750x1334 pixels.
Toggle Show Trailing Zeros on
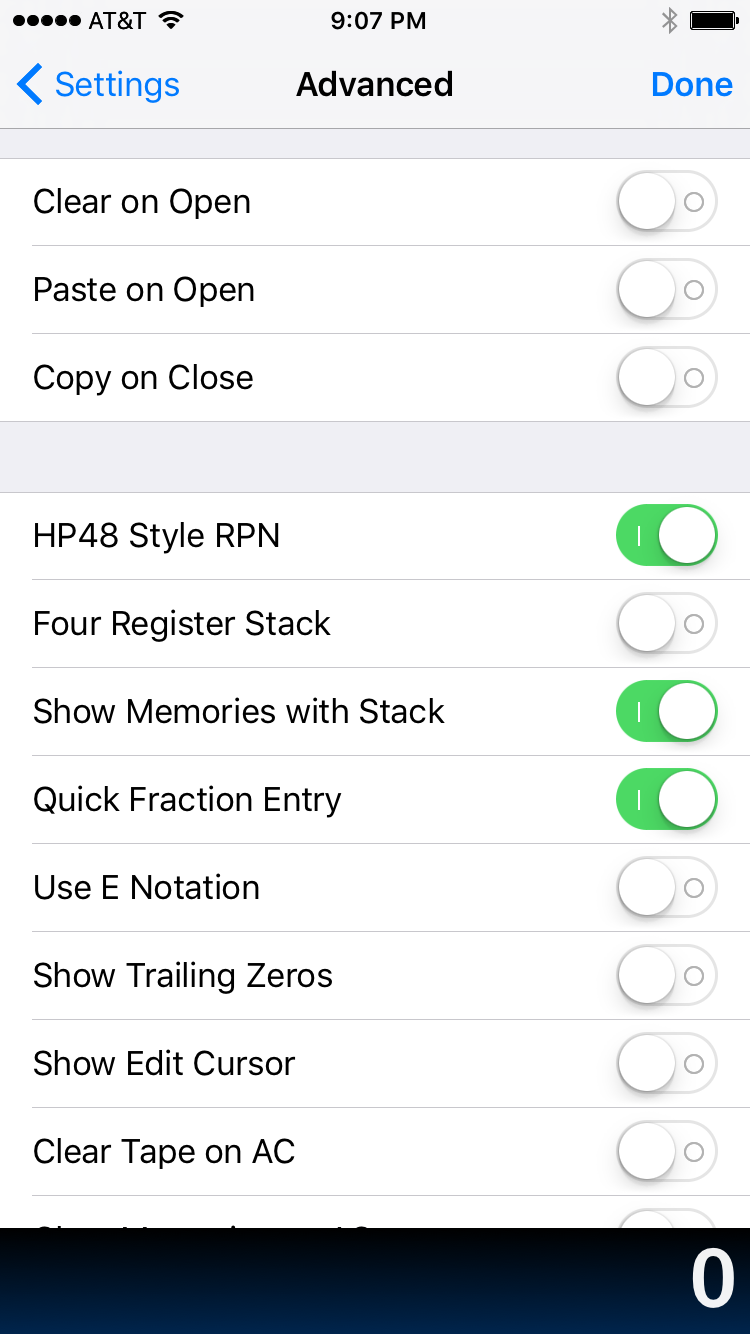[x=666, y=976]
